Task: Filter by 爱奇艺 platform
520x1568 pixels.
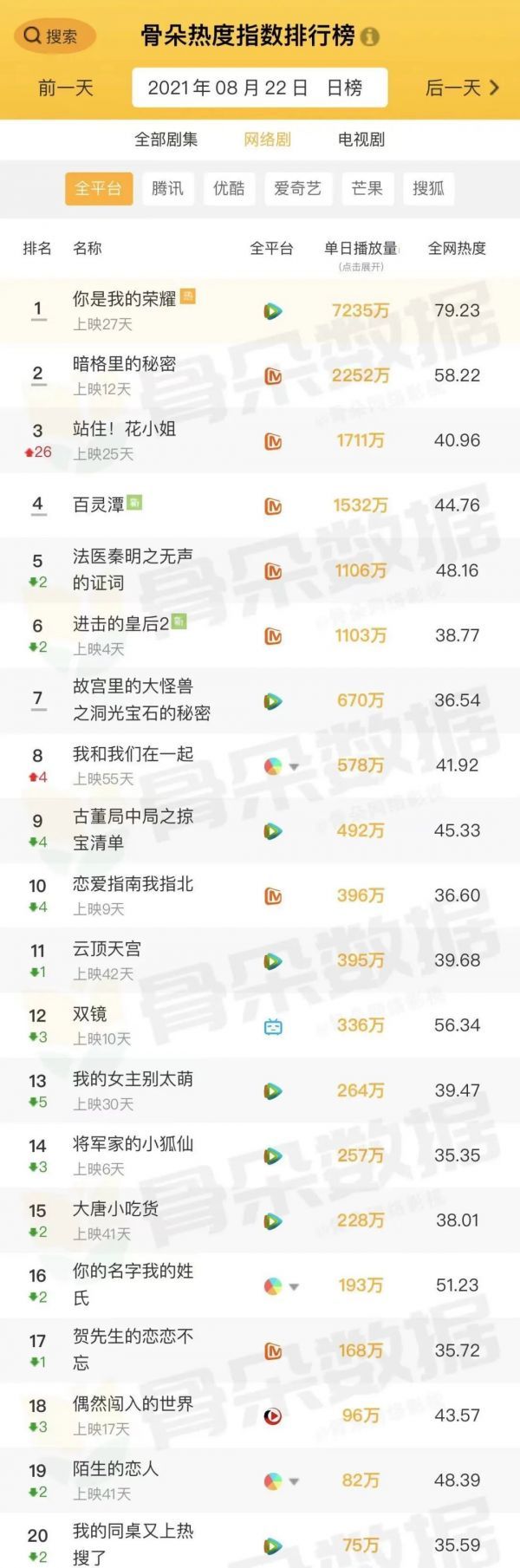Action: point(297,188)
